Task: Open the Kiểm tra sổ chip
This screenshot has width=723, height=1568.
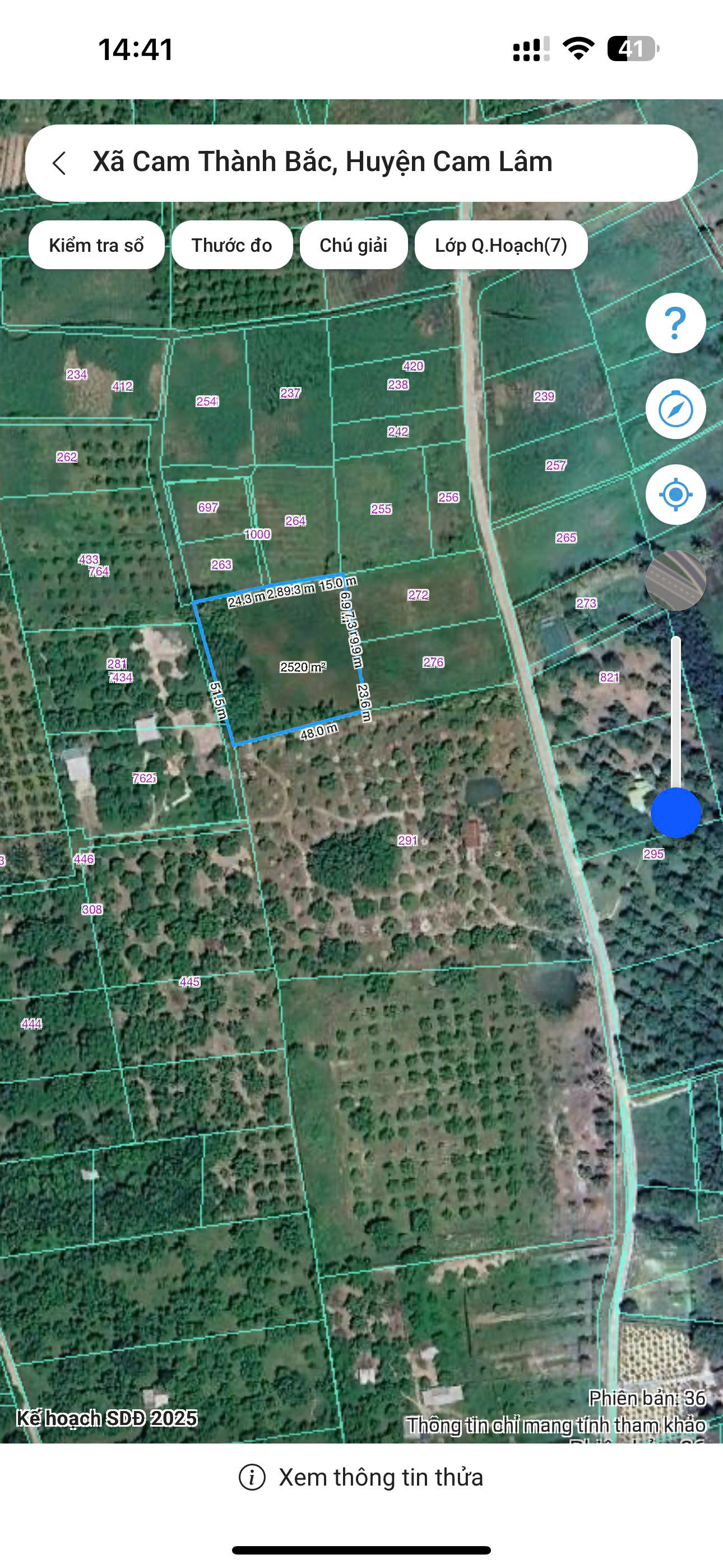Action: point(96,245)
